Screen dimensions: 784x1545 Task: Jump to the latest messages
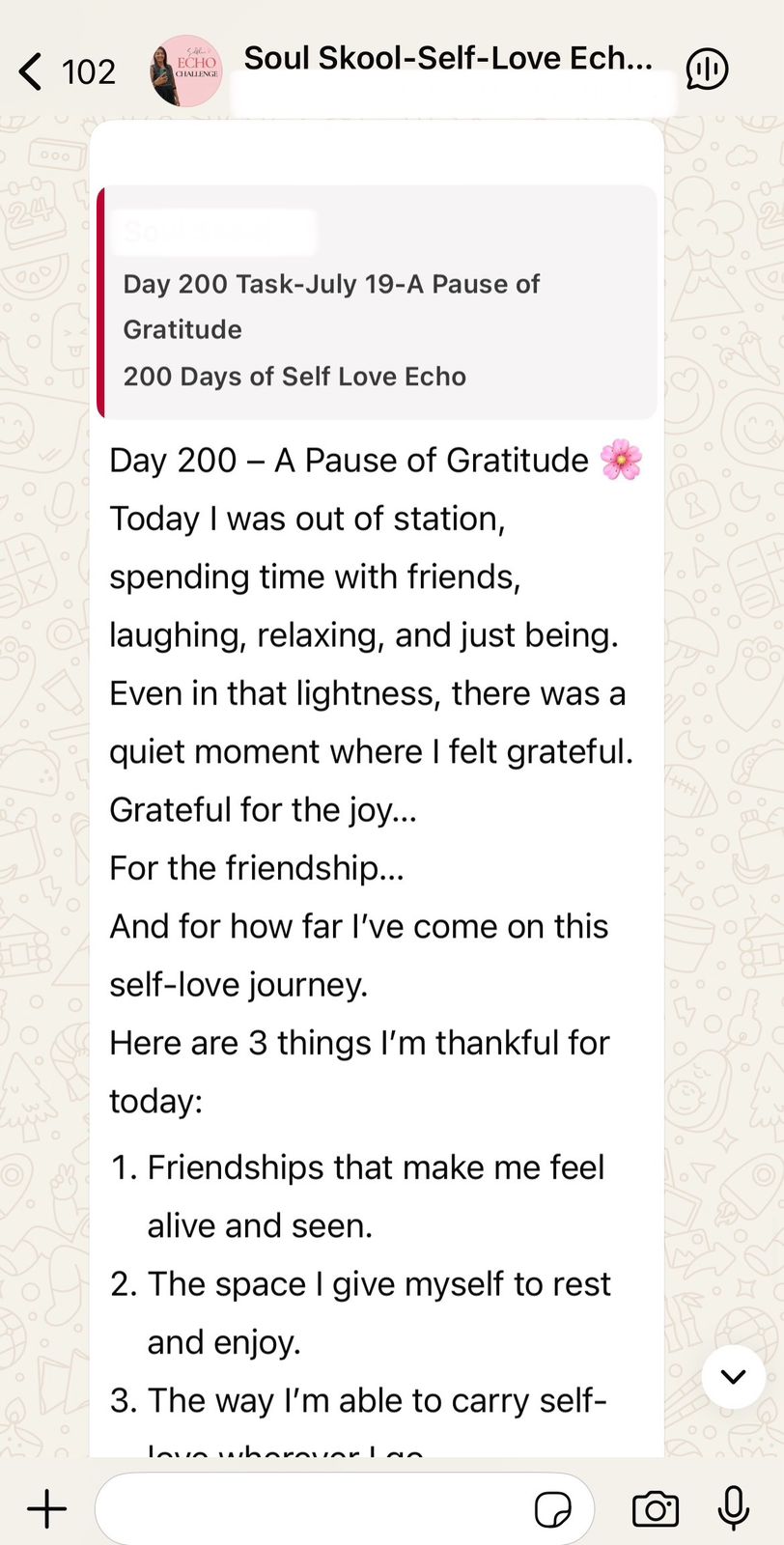(733, 1376)
